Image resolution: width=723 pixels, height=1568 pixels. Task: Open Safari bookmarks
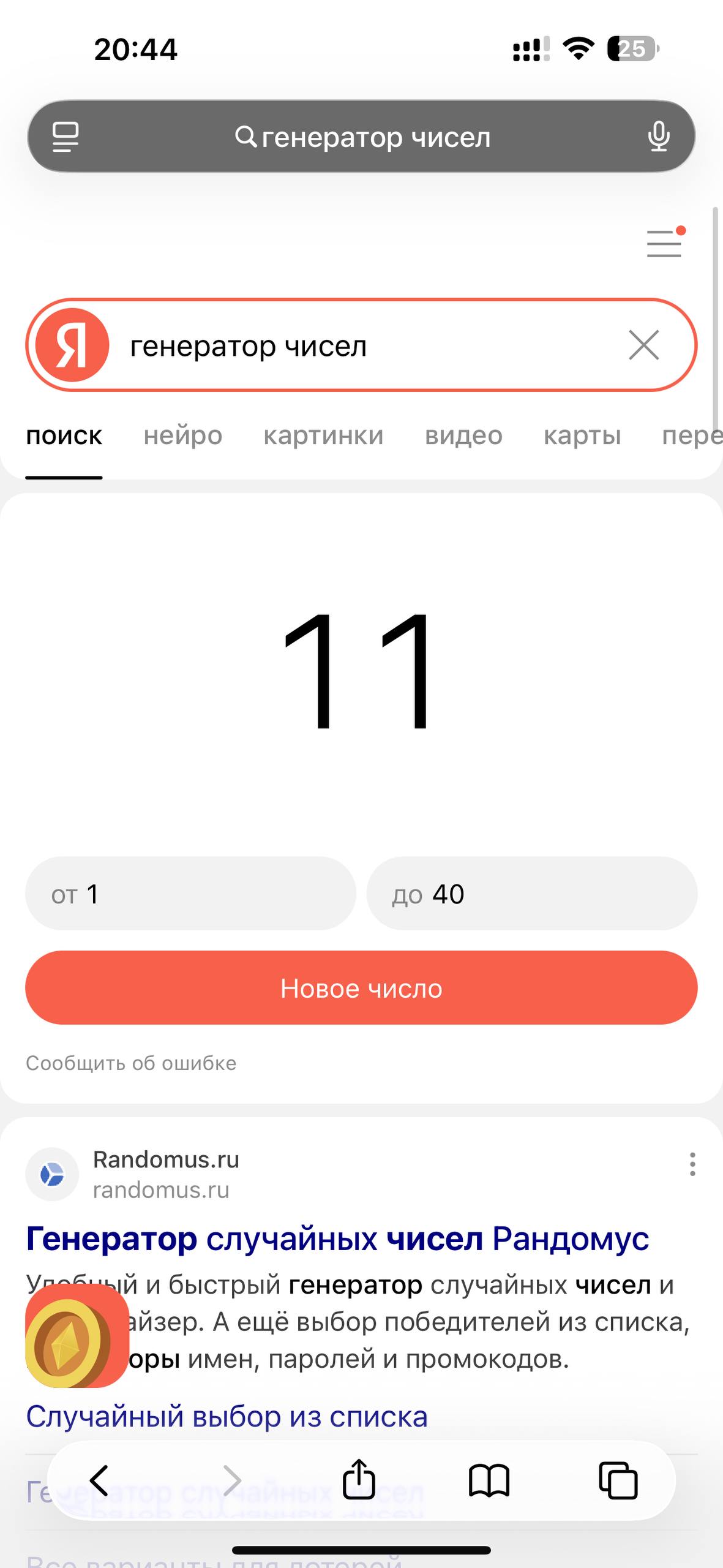coord(489,1480)
